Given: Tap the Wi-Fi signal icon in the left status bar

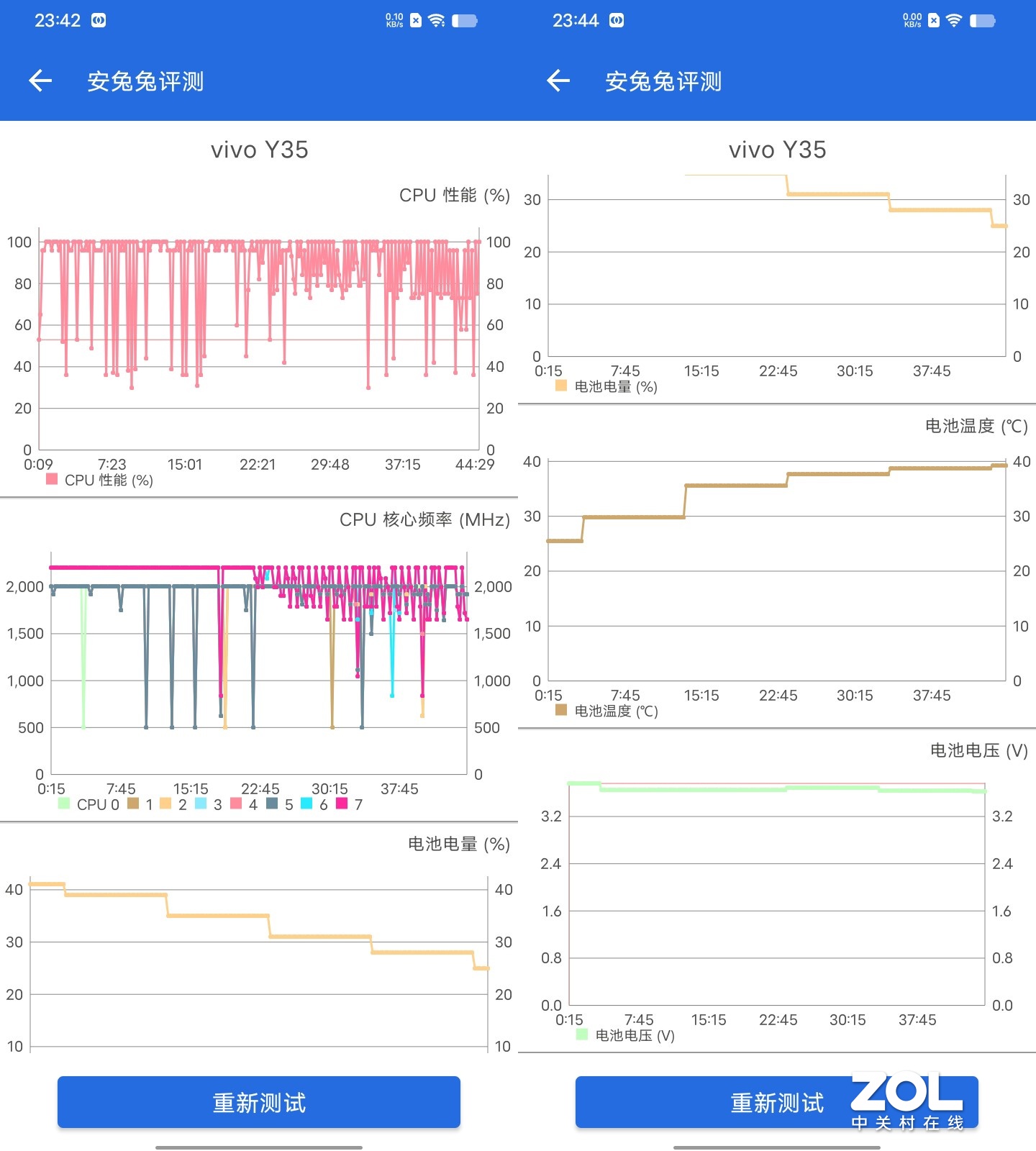Looking at the screenshot, I should point(436,20).
